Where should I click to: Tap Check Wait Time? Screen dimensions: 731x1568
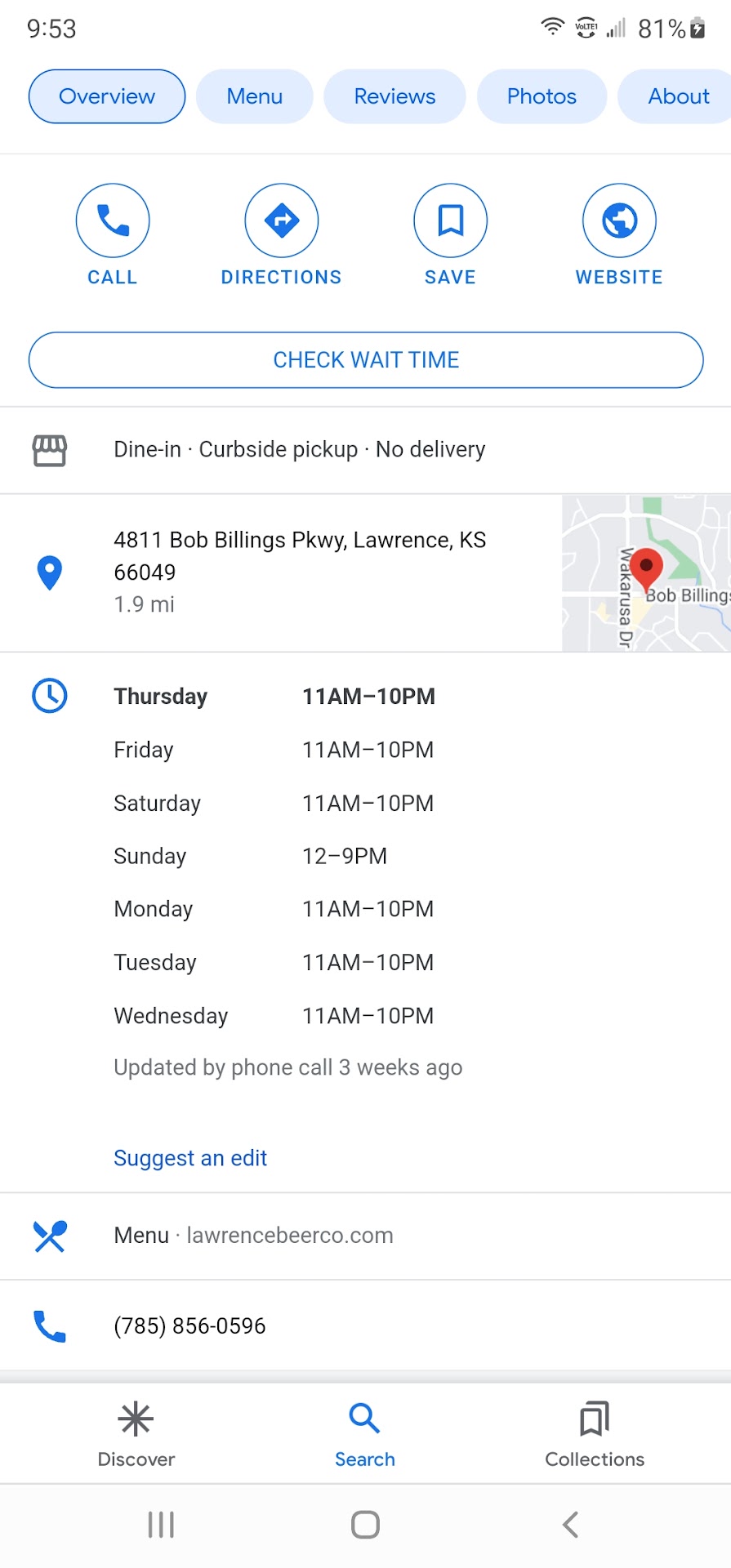click(366, 360)
